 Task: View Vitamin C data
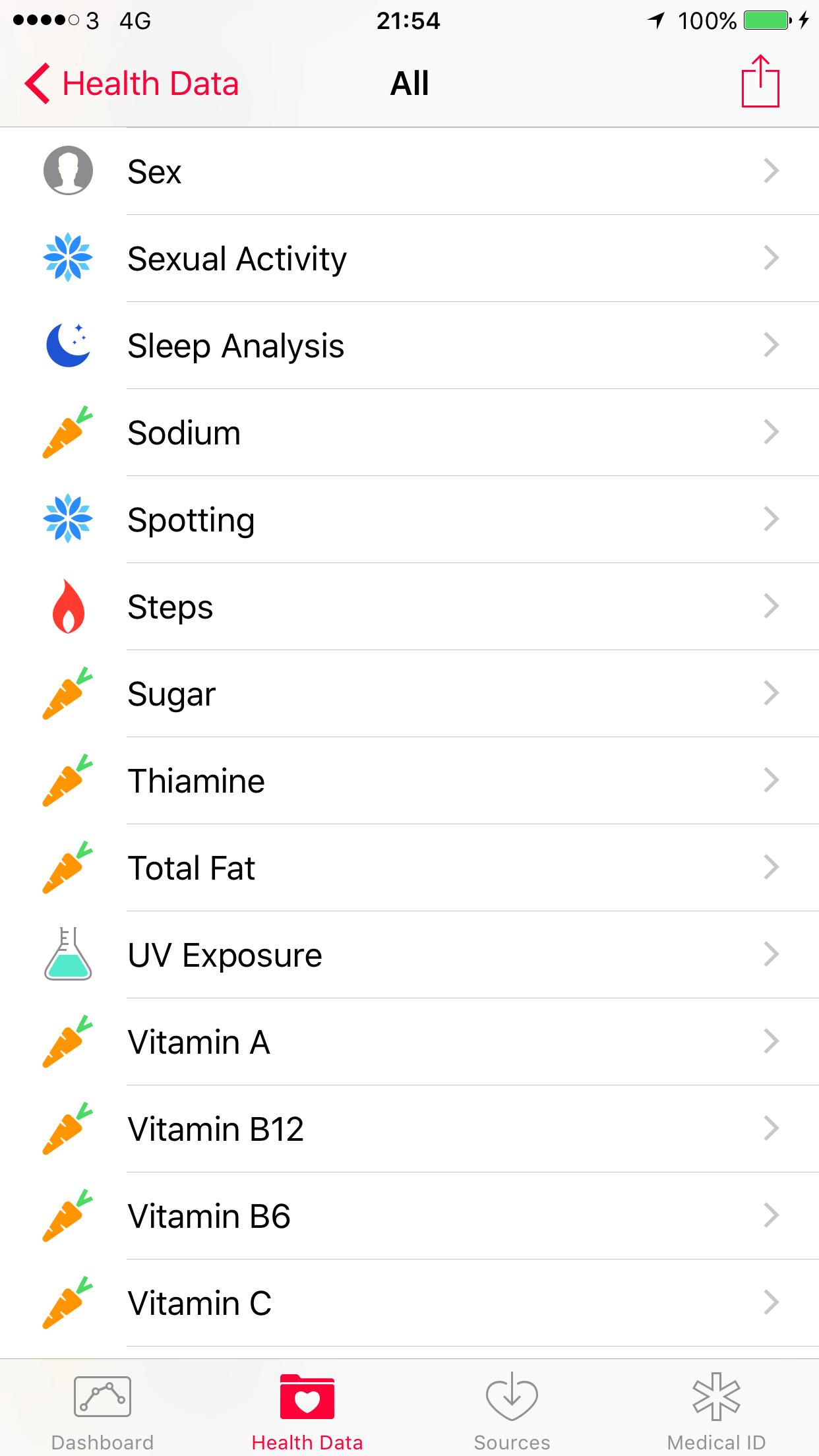409,1303
